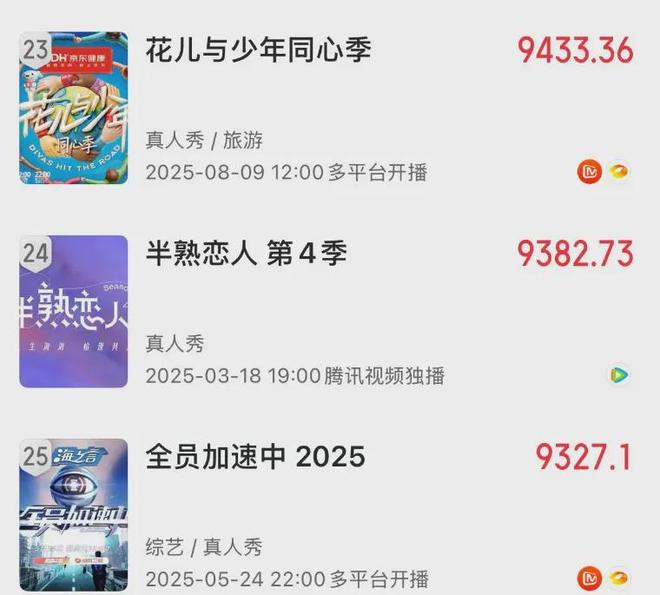Open 花儿与少年同心季 show details
The width and height of the screenshot is (660, 595).
[x=258, y=50]
